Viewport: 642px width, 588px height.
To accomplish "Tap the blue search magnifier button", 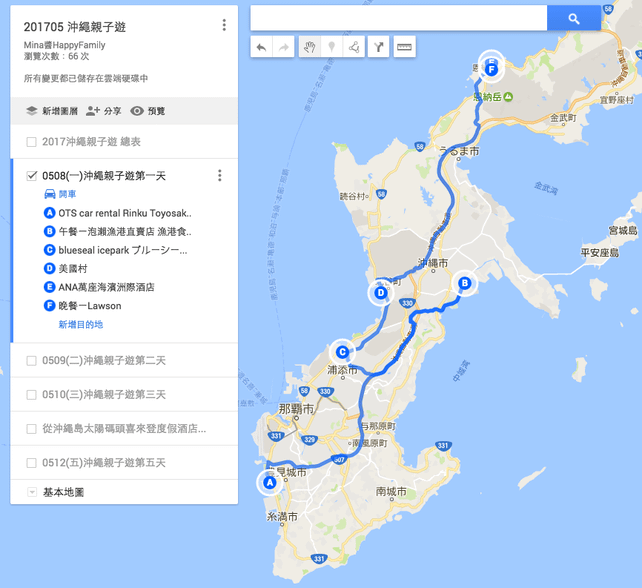I will (574, 18).
